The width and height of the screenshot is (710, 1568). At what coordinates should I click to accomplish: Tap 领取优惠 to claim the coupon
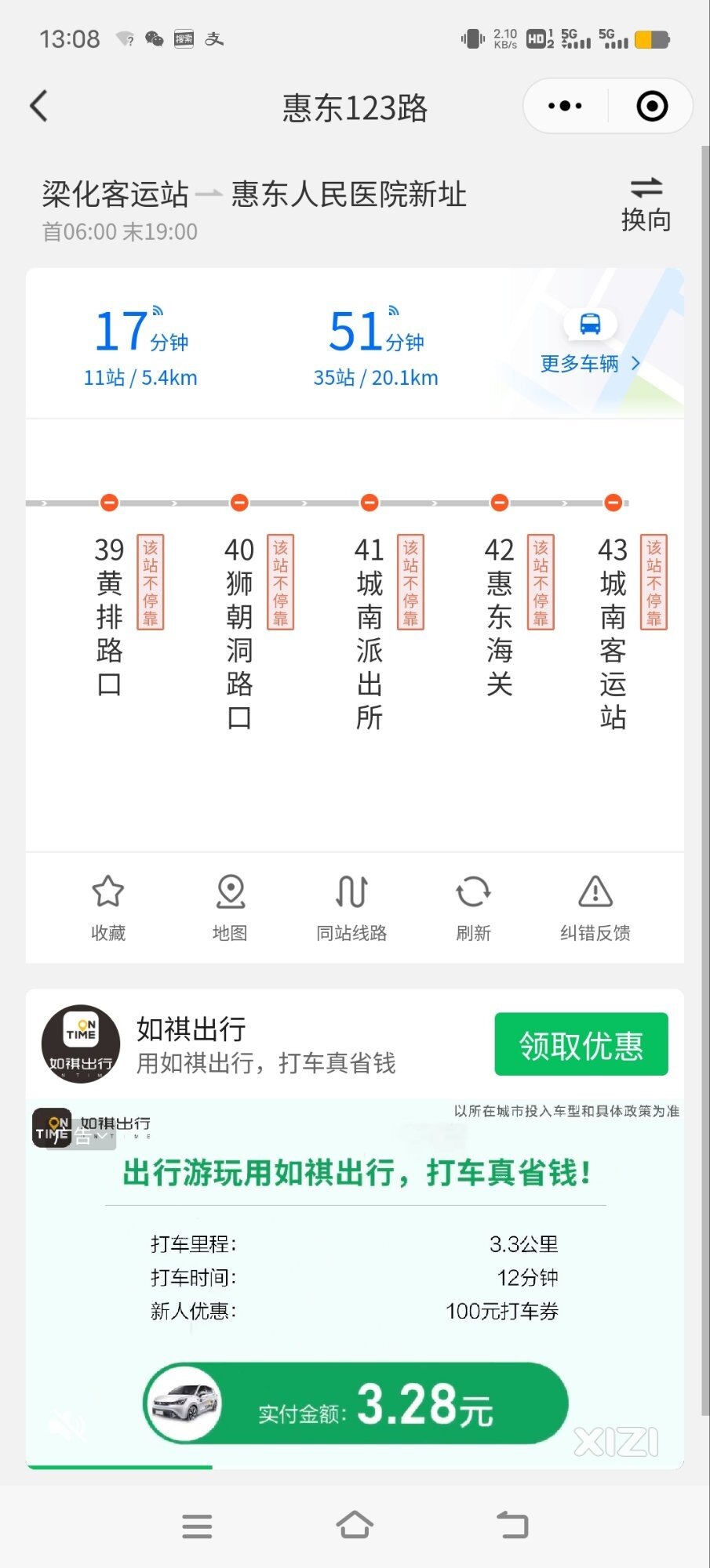click(x=581, y=1044)
